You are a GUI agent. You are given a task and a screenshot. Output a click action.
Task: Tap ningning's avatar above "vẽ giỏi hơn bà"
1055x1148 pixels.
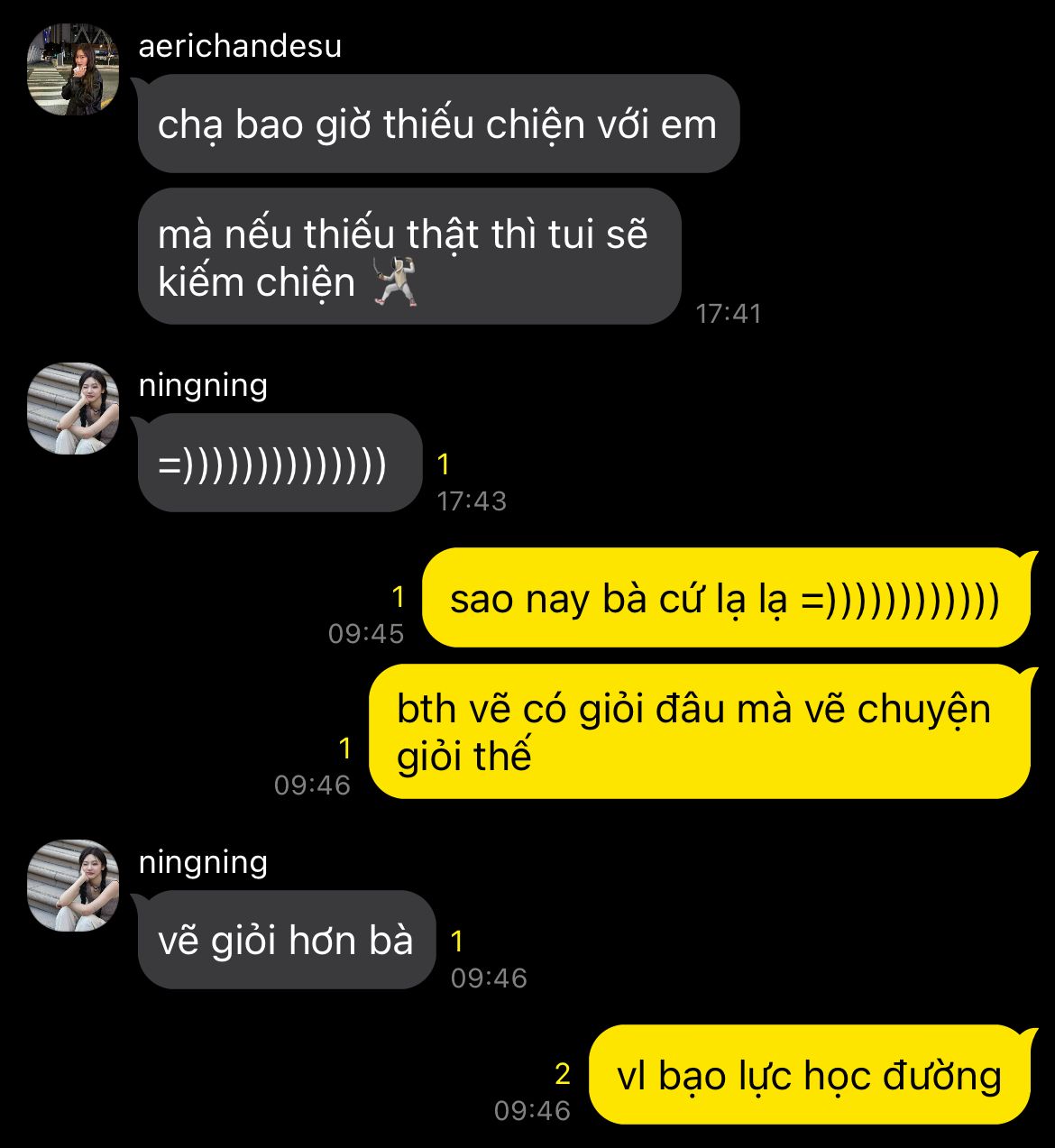click(73, 885)
